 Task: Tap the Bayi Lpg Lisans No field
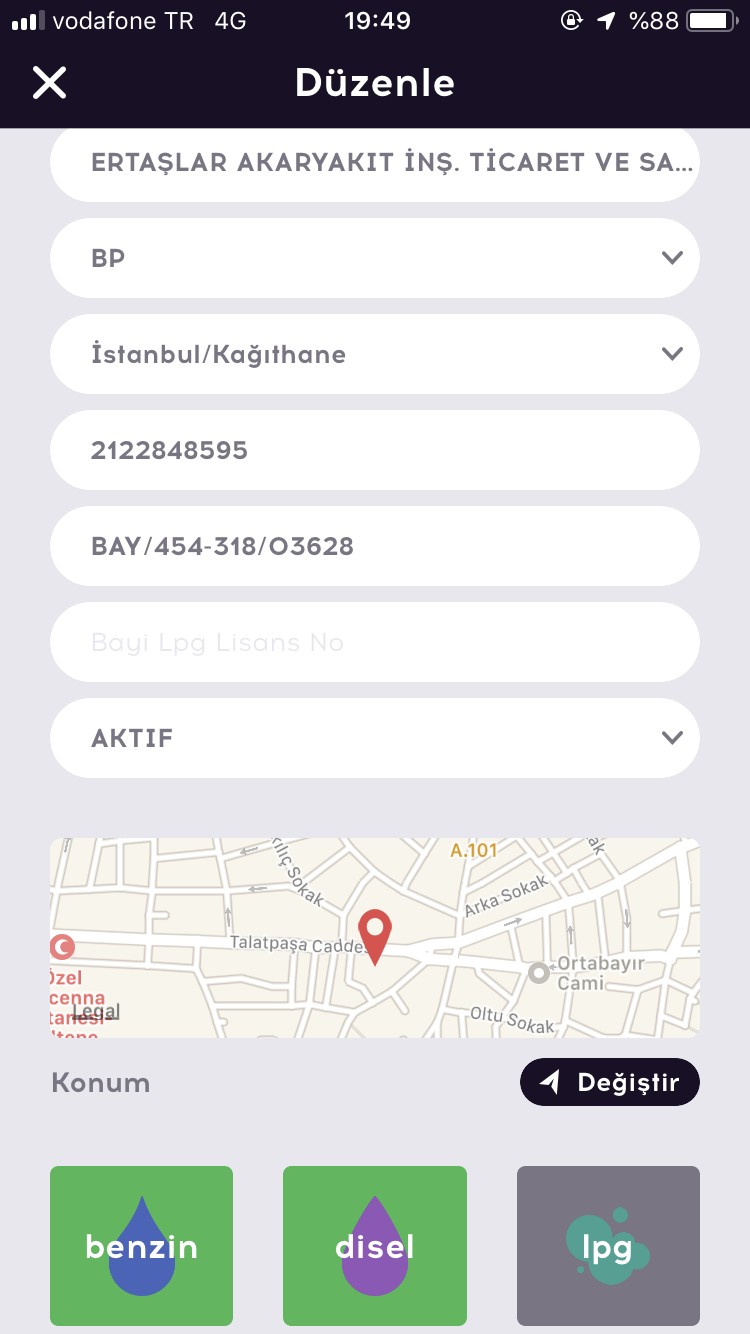click(375, 642)
